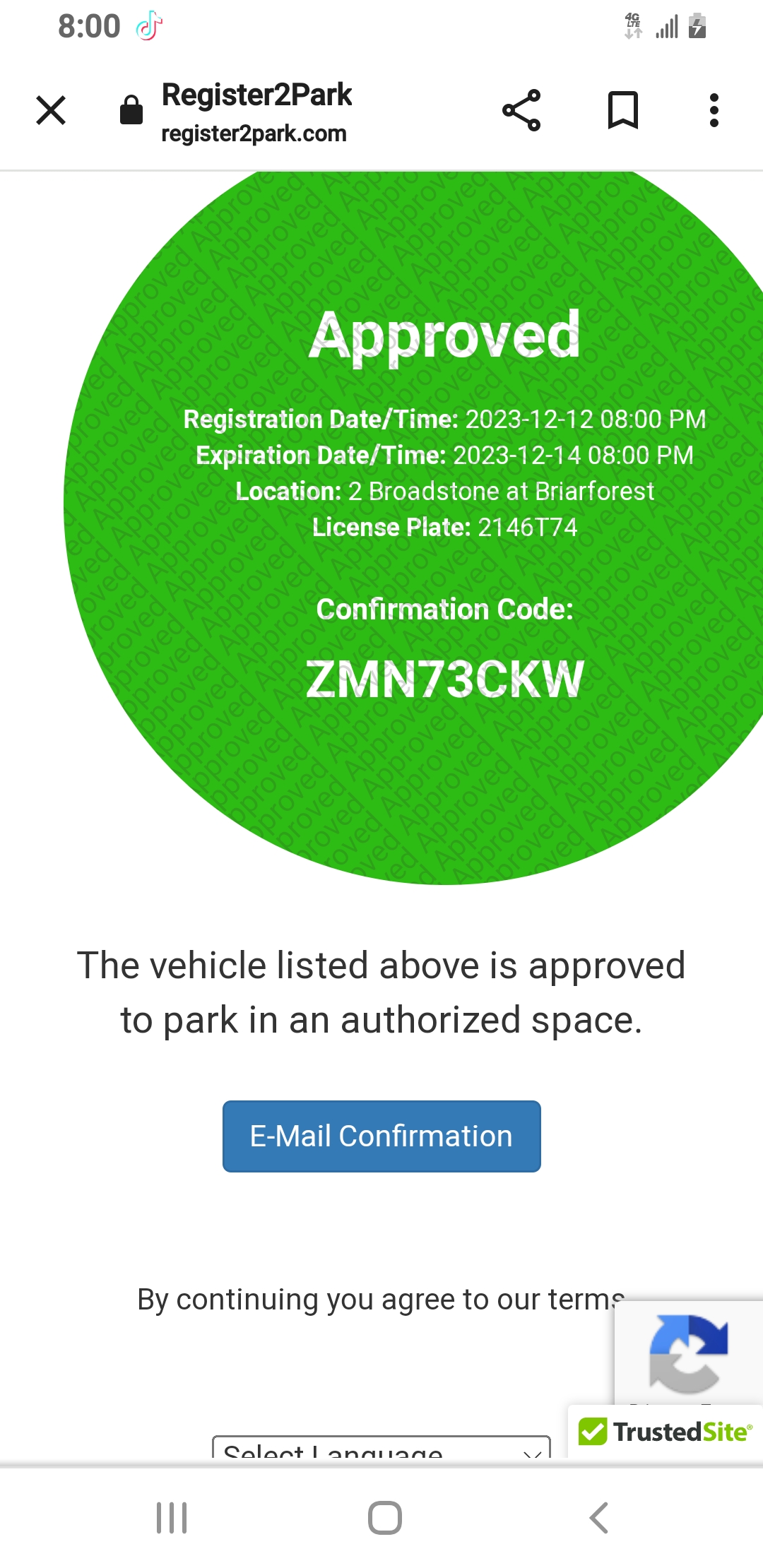Go to the phone's home screen
Screen dimensions: 763x1568
[x=385, y=1517]
